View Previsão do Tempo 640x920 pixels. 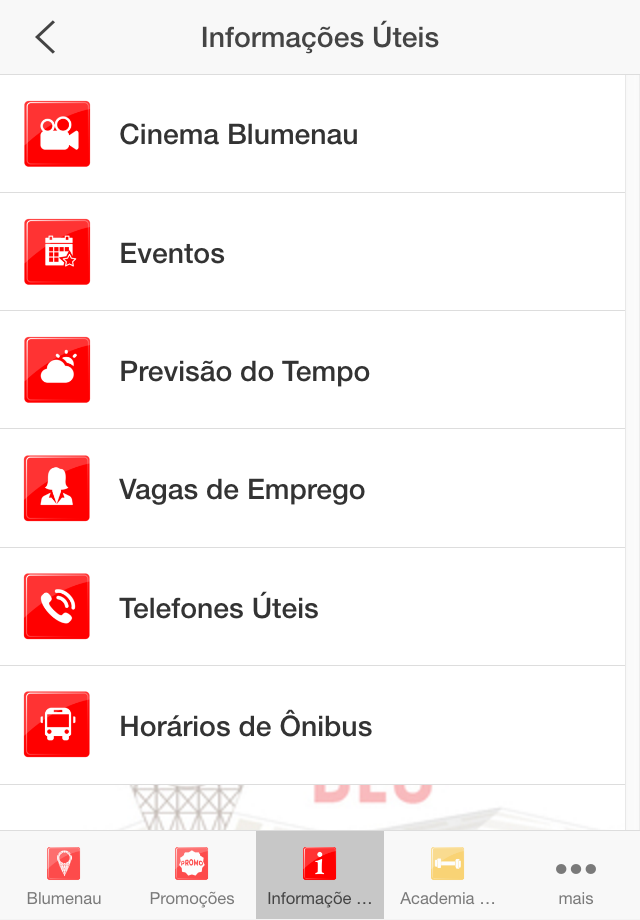[244, 372]
